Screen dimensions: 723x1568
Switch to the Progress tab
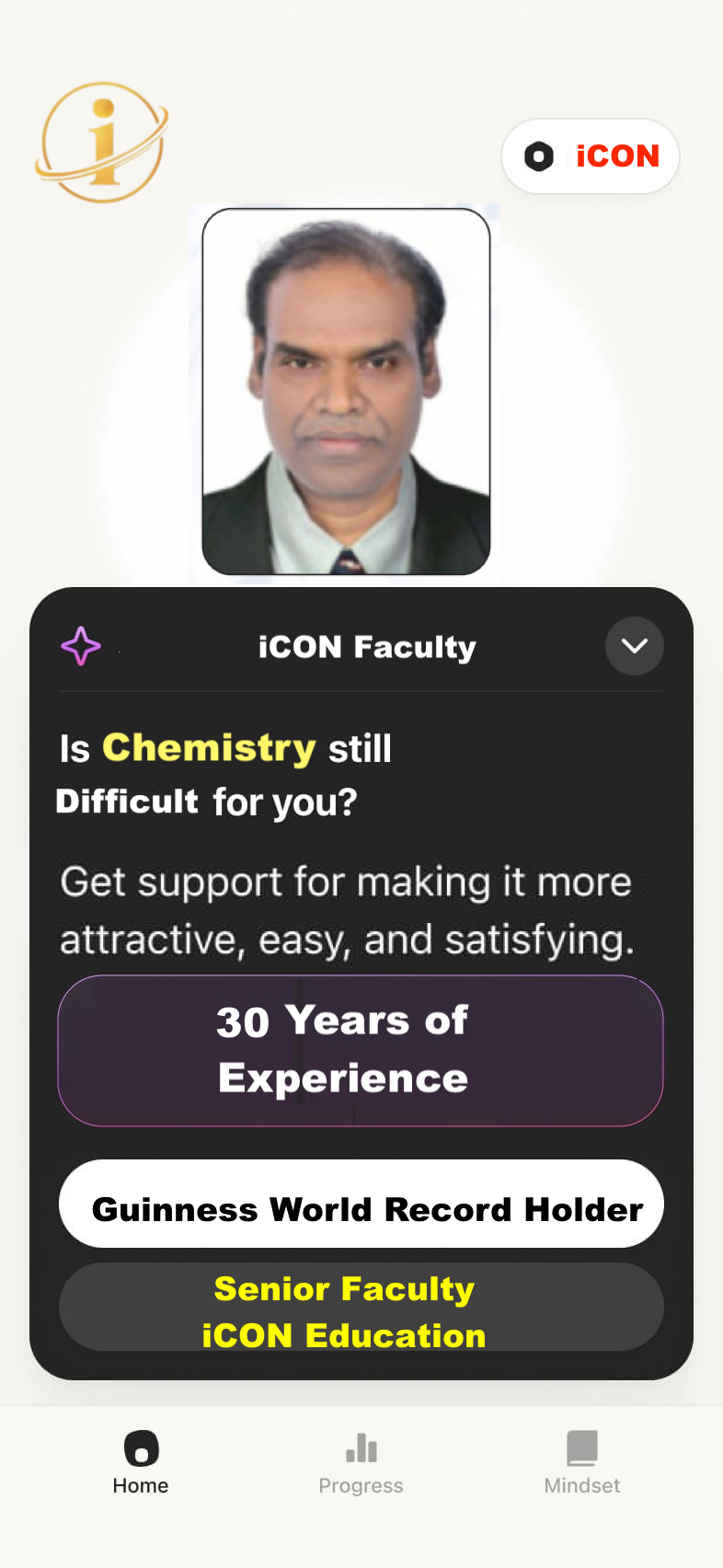pyautogui.click(x=361, y=1463)
